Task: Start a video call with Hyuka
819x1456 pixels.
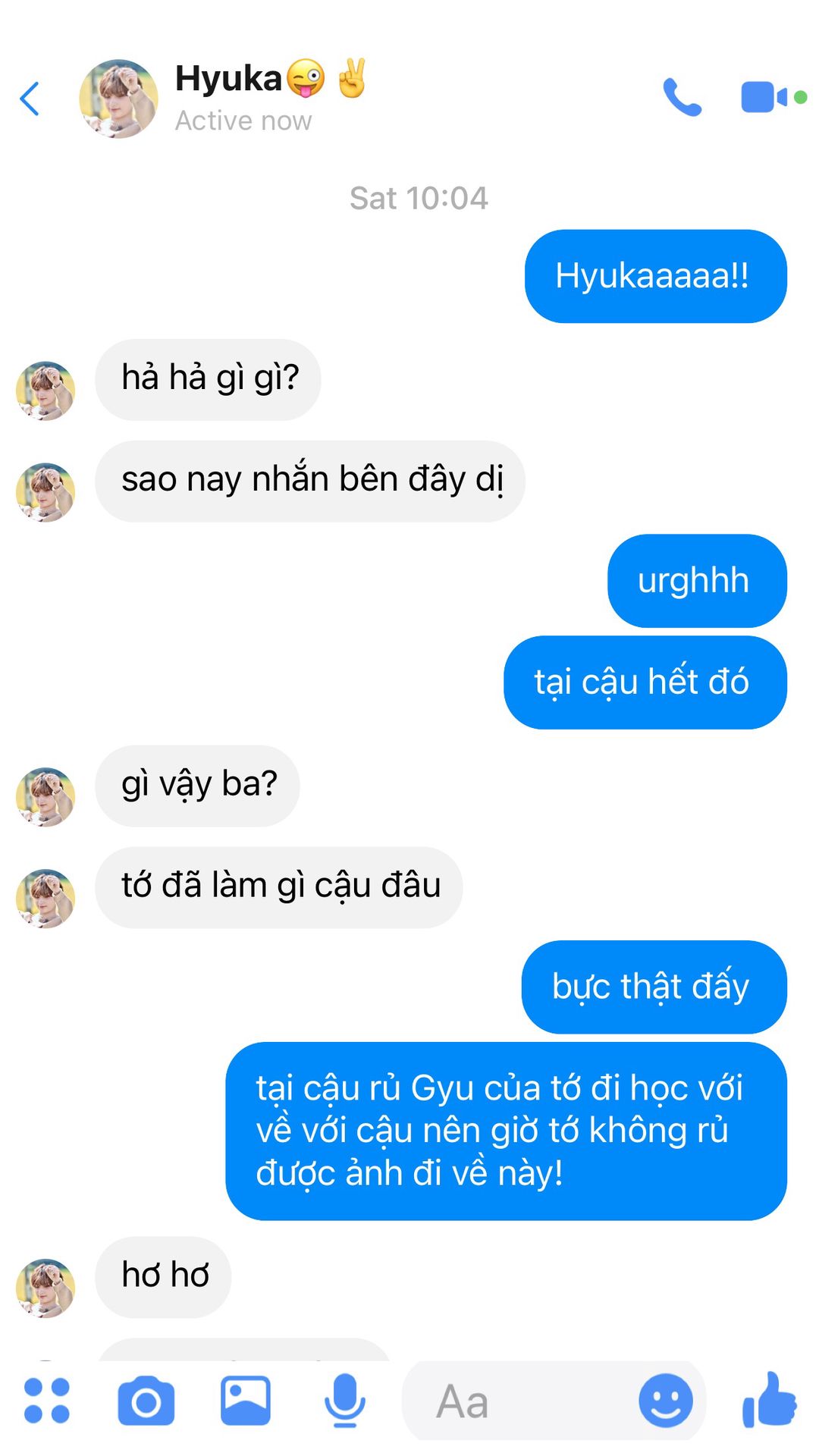Action: [x=766, y=97]
